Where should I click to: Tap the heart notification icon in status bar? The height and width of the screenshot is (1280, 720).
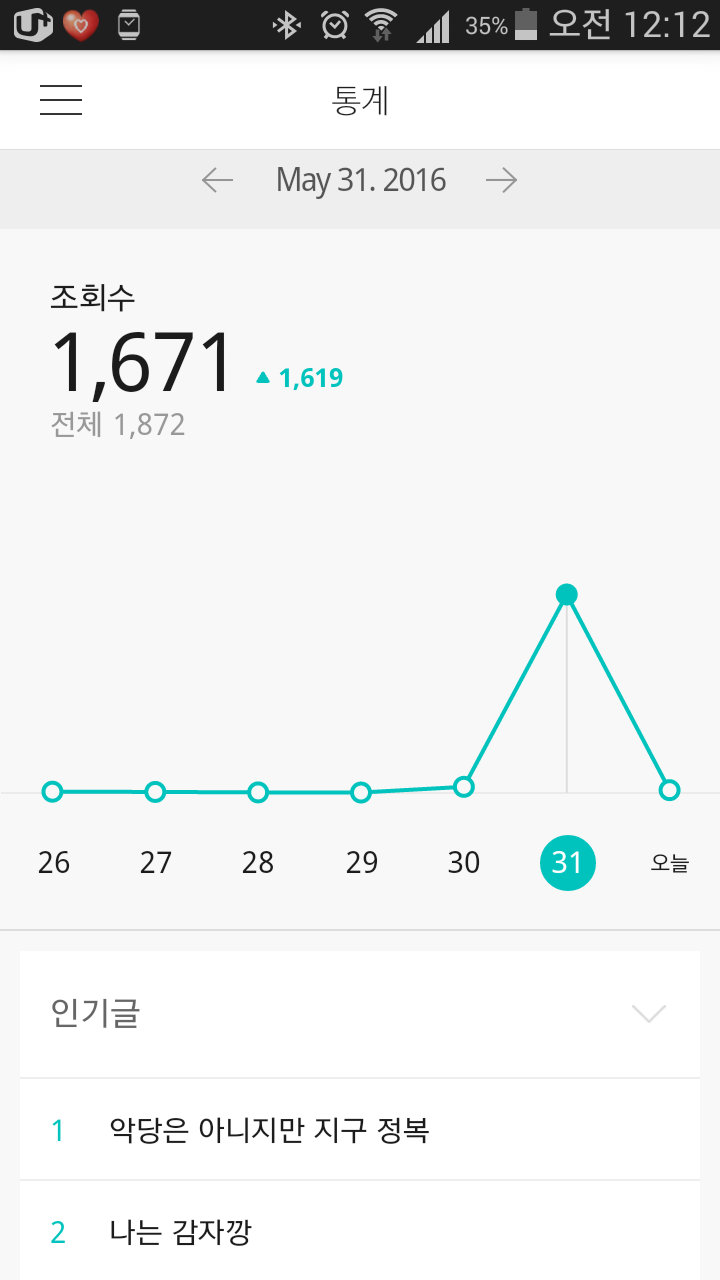82,24
